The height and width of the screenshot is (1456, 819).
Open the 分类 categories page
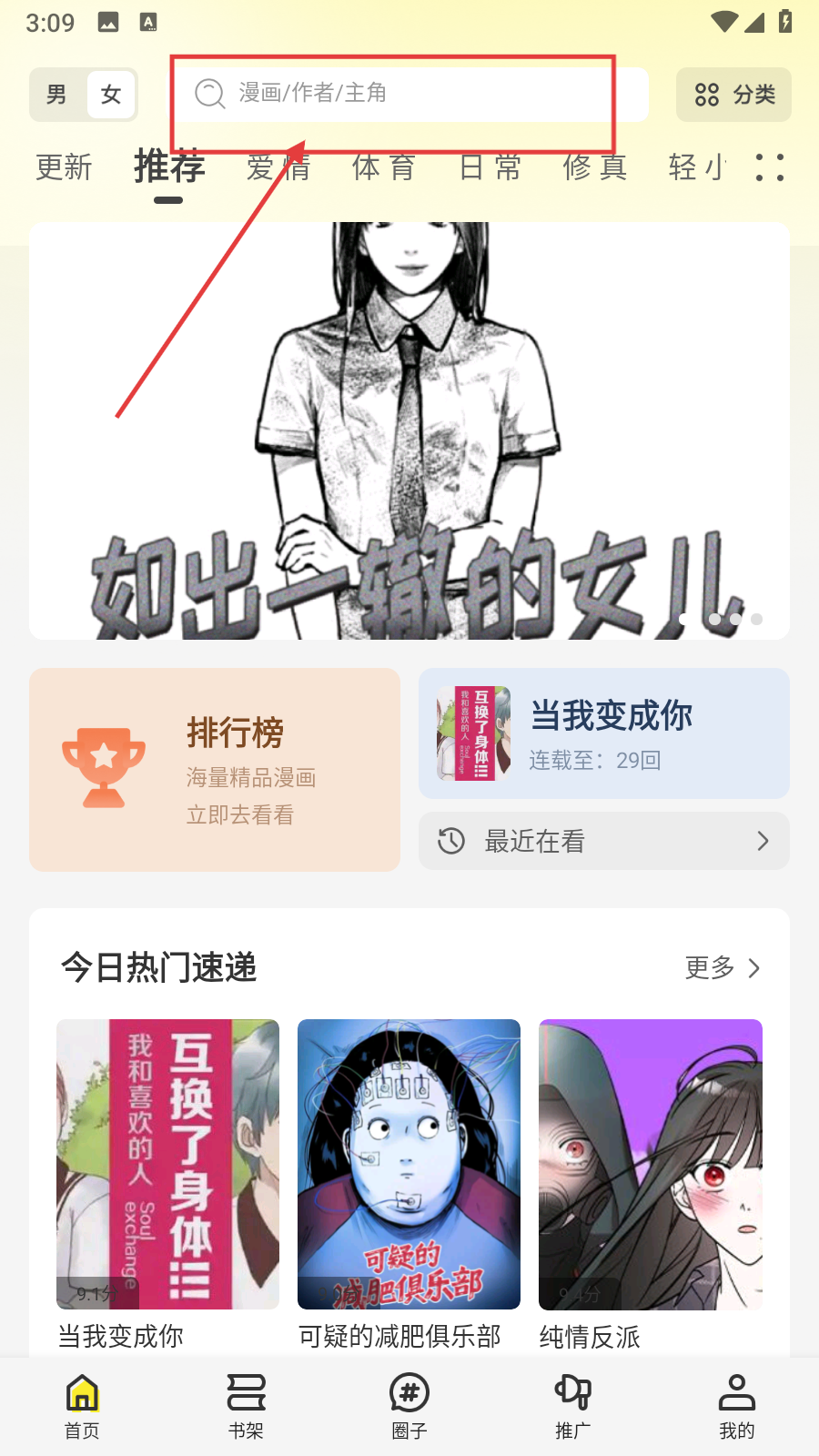pyautogui.click(x=733, y=95)
